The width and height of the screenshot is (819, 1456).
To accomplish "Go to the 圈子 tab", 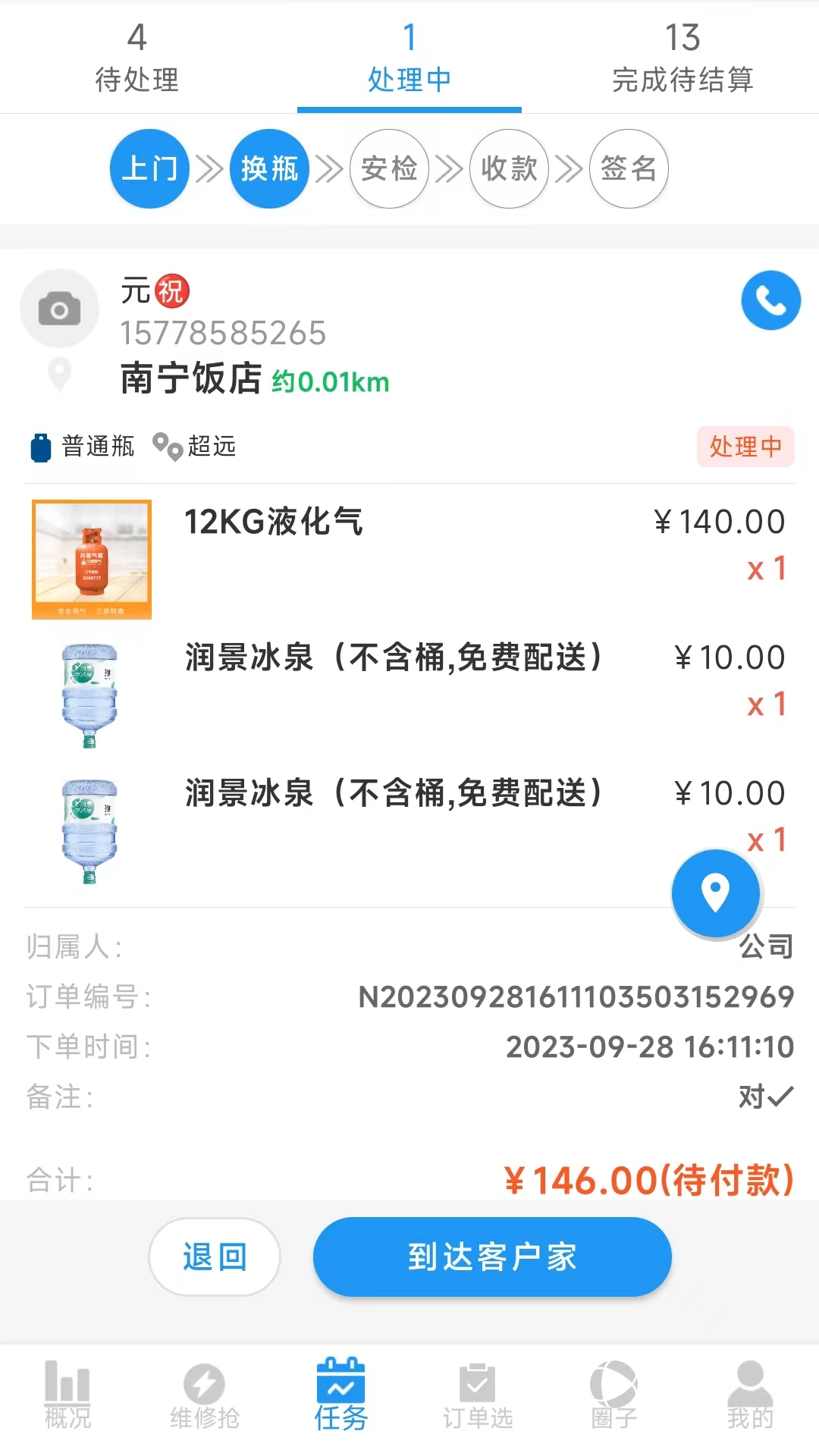I will point(614,1395).
